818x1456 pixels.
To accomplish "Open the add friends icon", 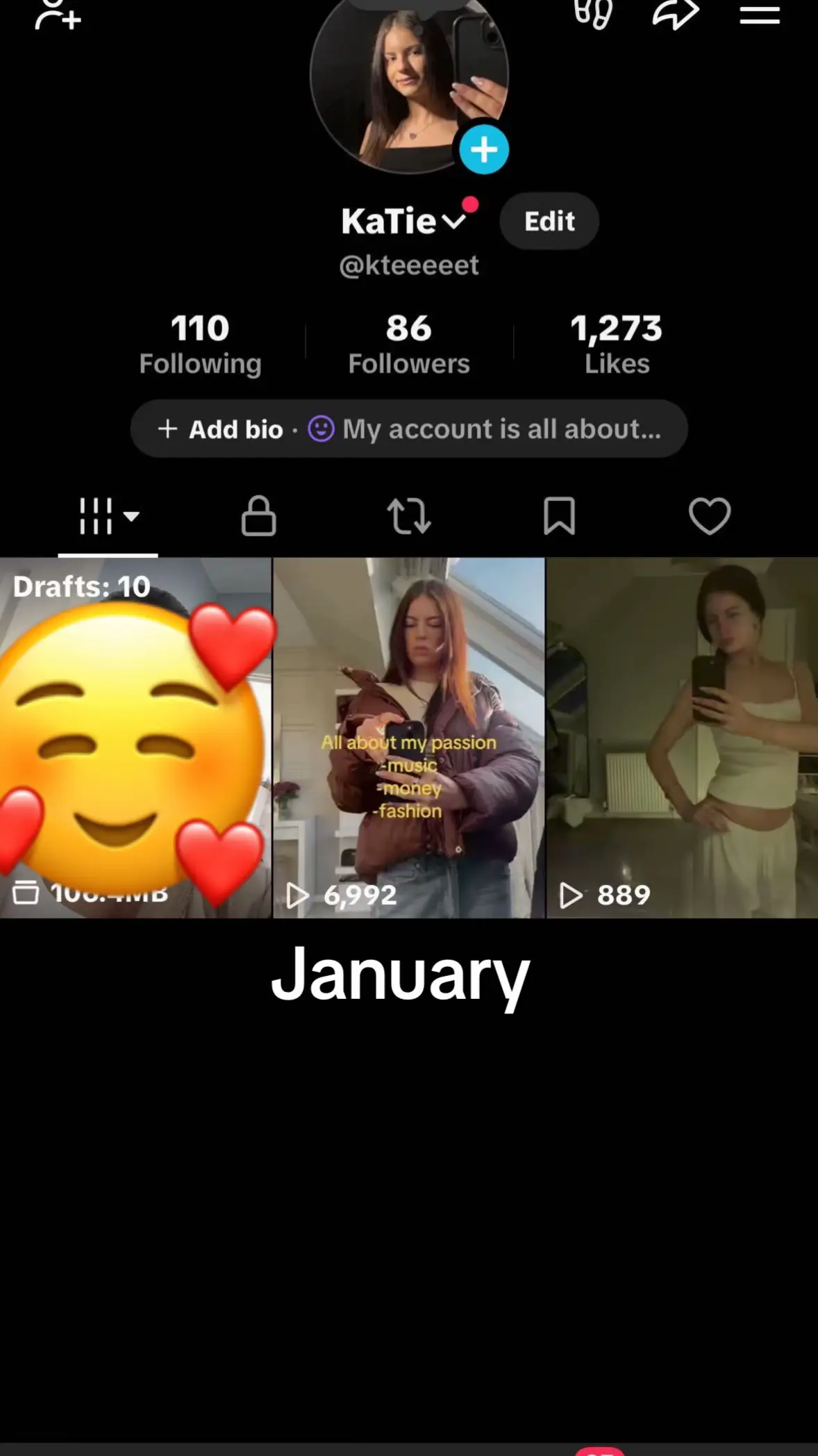I will click(x=58, y=14).
